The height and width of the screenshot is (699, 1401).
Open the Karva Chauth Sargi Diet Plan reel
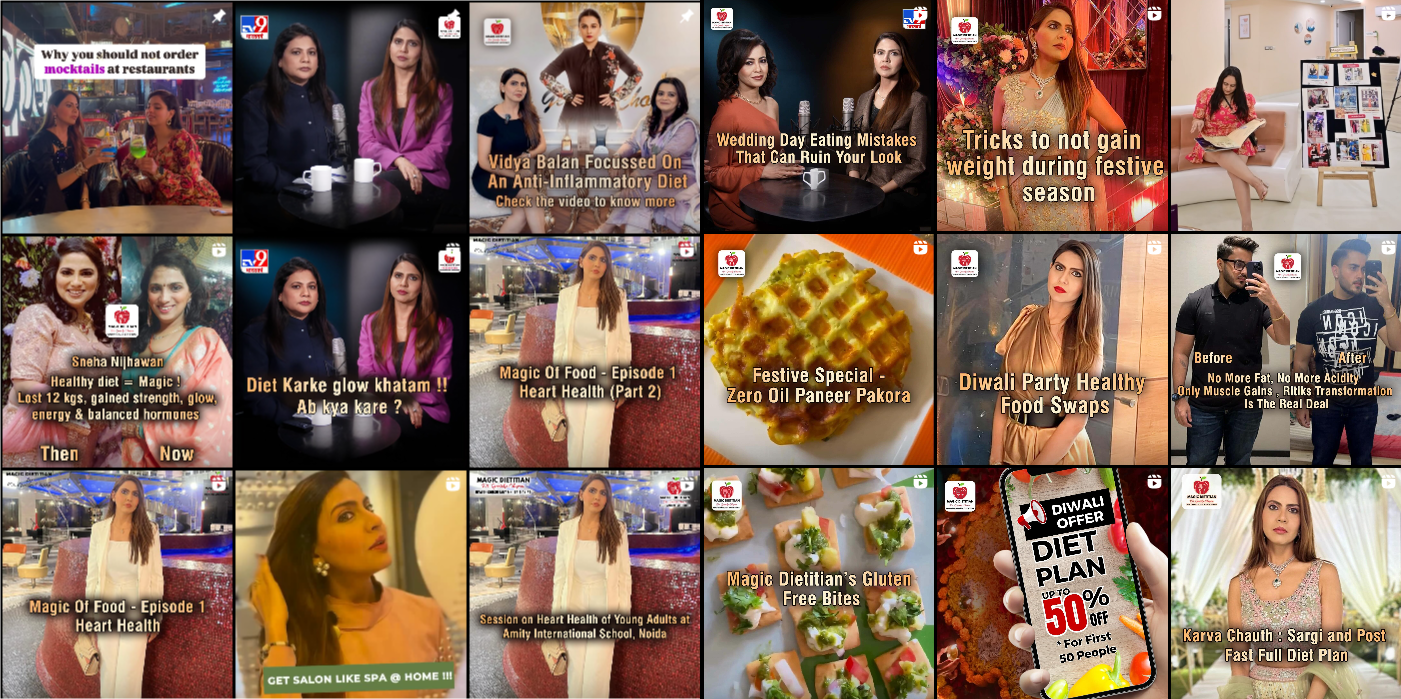tap(1286, 585)
